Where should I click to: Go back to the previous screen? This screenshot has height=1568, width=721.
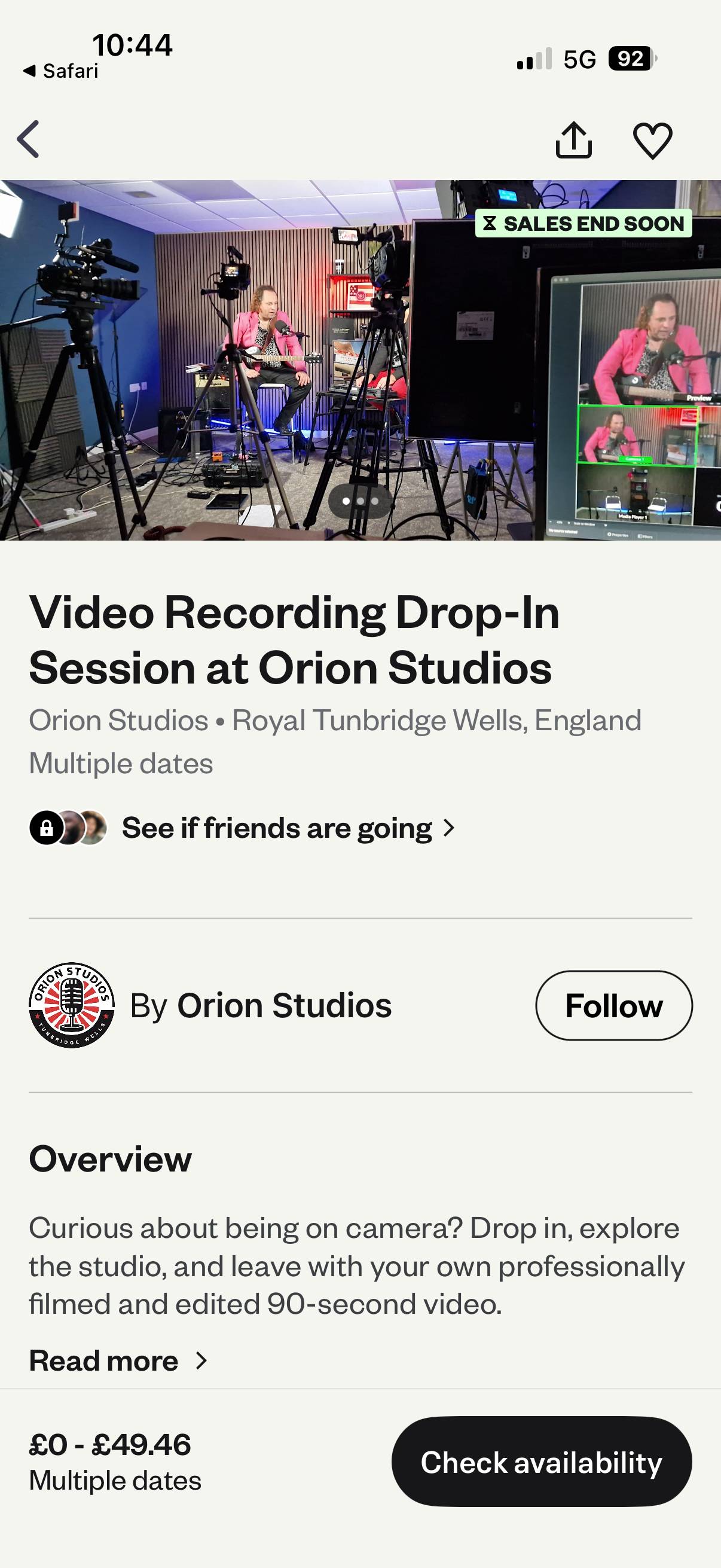click(x=29, y=139)
